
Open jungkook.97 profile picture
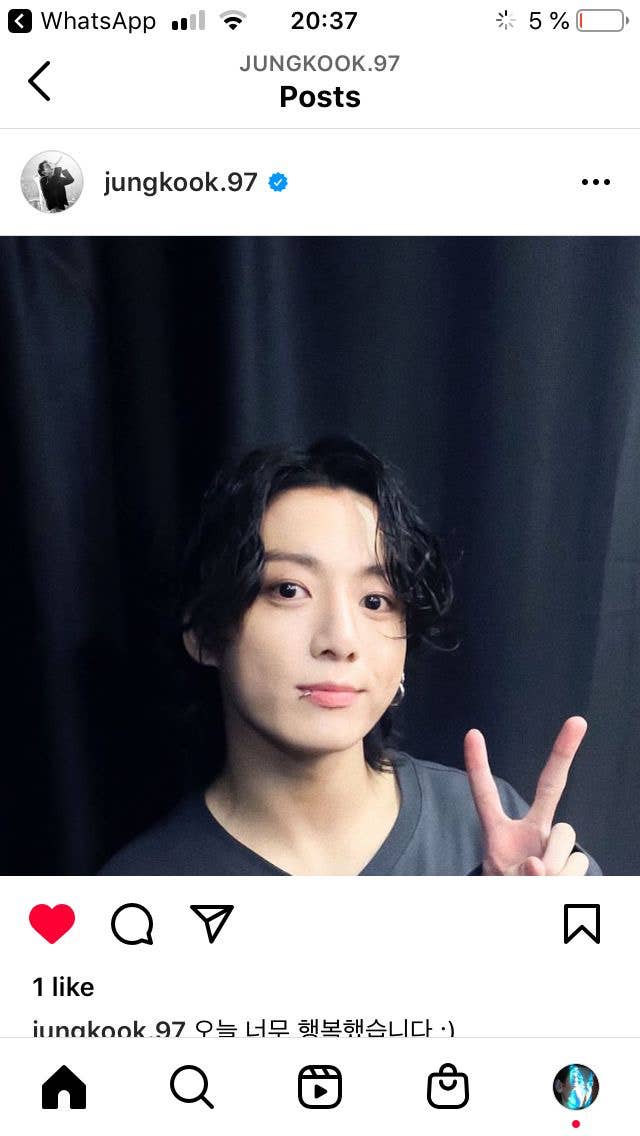pos(52,182)
